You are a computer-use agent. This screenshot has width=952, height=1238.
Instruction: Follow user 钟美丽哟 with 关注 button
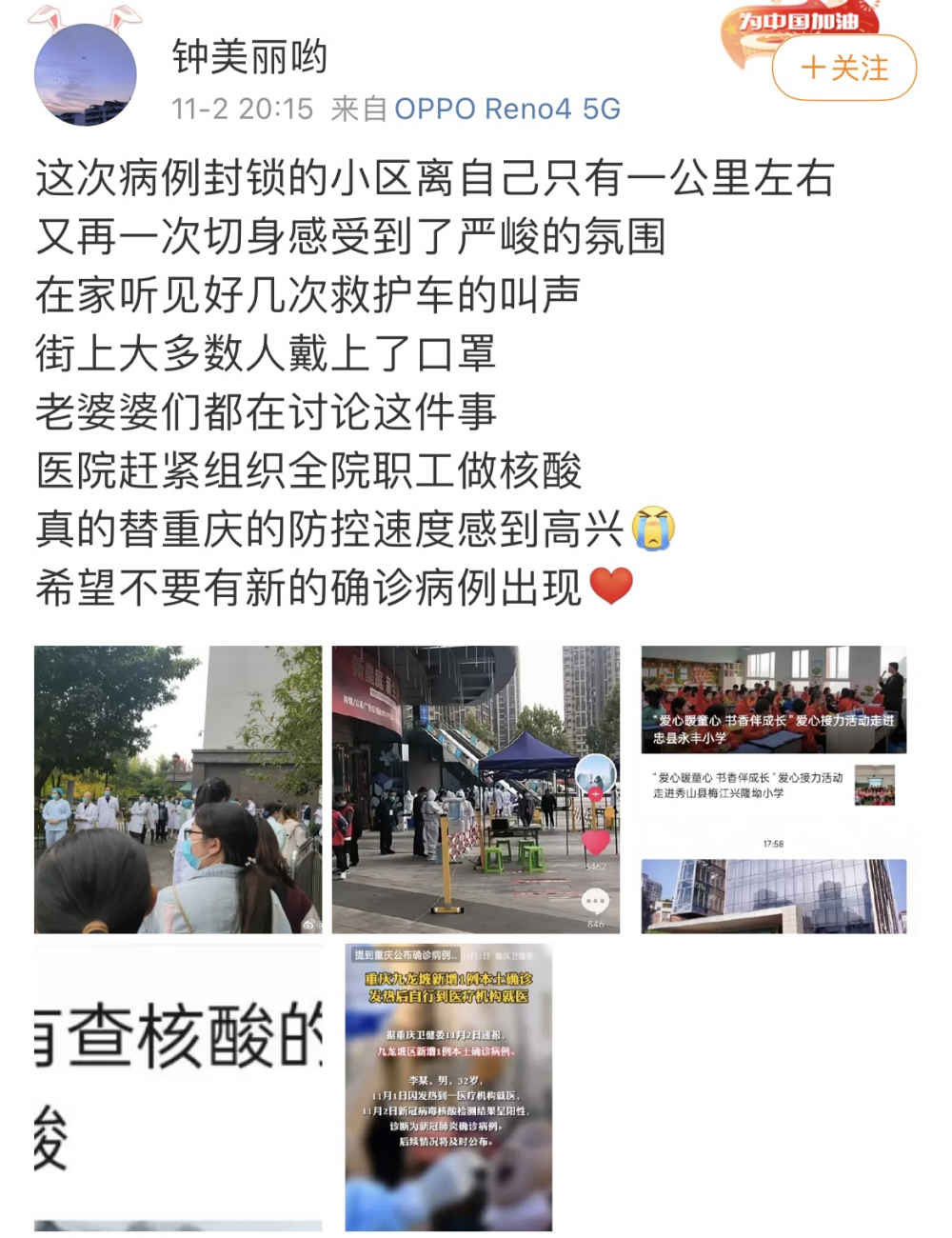point(843,68)
